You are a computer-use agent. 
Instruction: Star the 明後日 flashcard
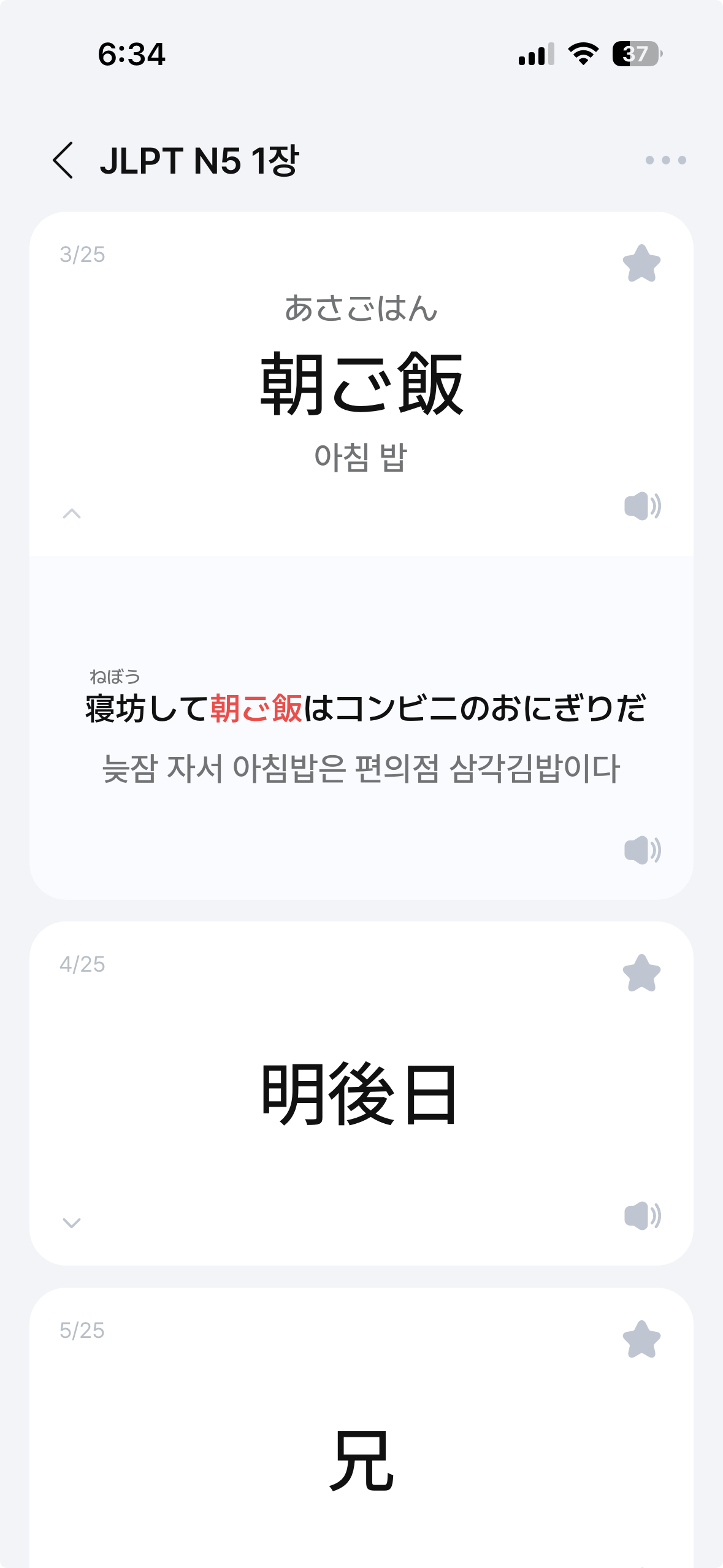[641, 974]
